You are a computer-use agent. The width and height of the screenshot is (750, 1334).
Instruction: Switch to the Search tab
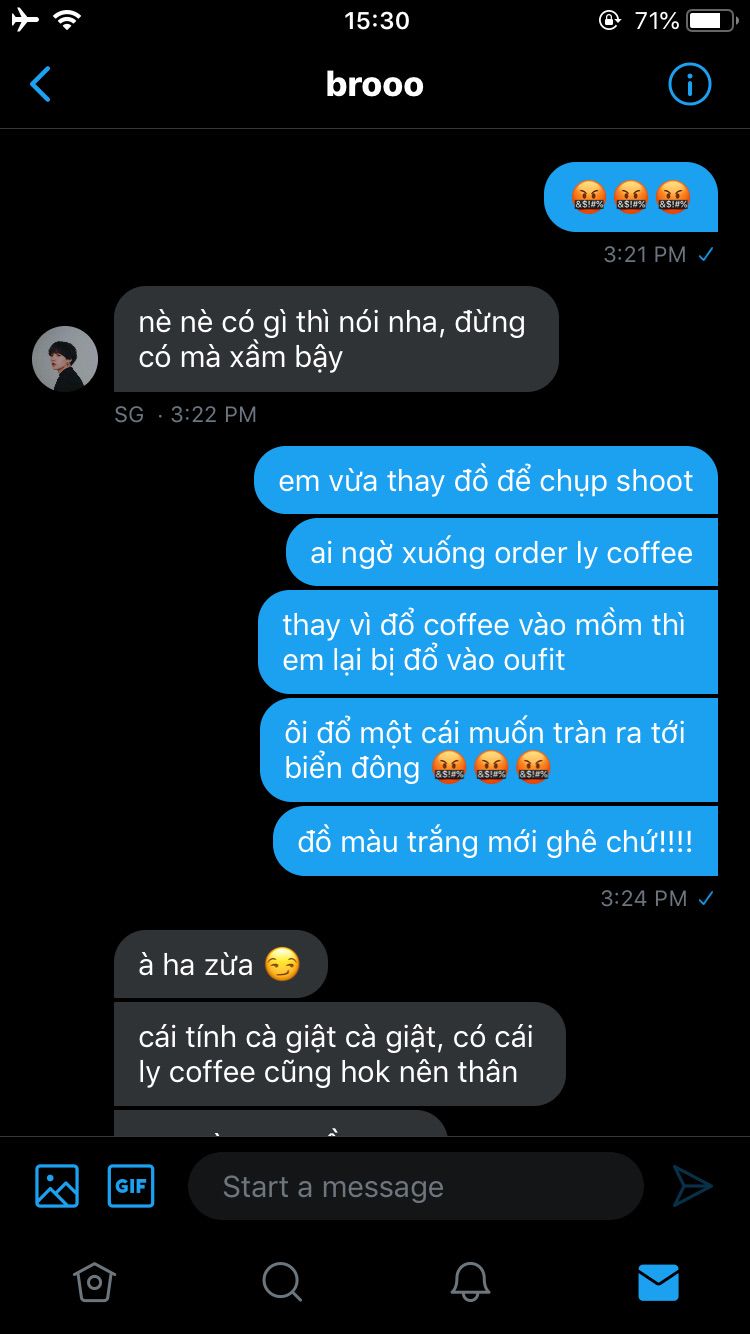282,1281
